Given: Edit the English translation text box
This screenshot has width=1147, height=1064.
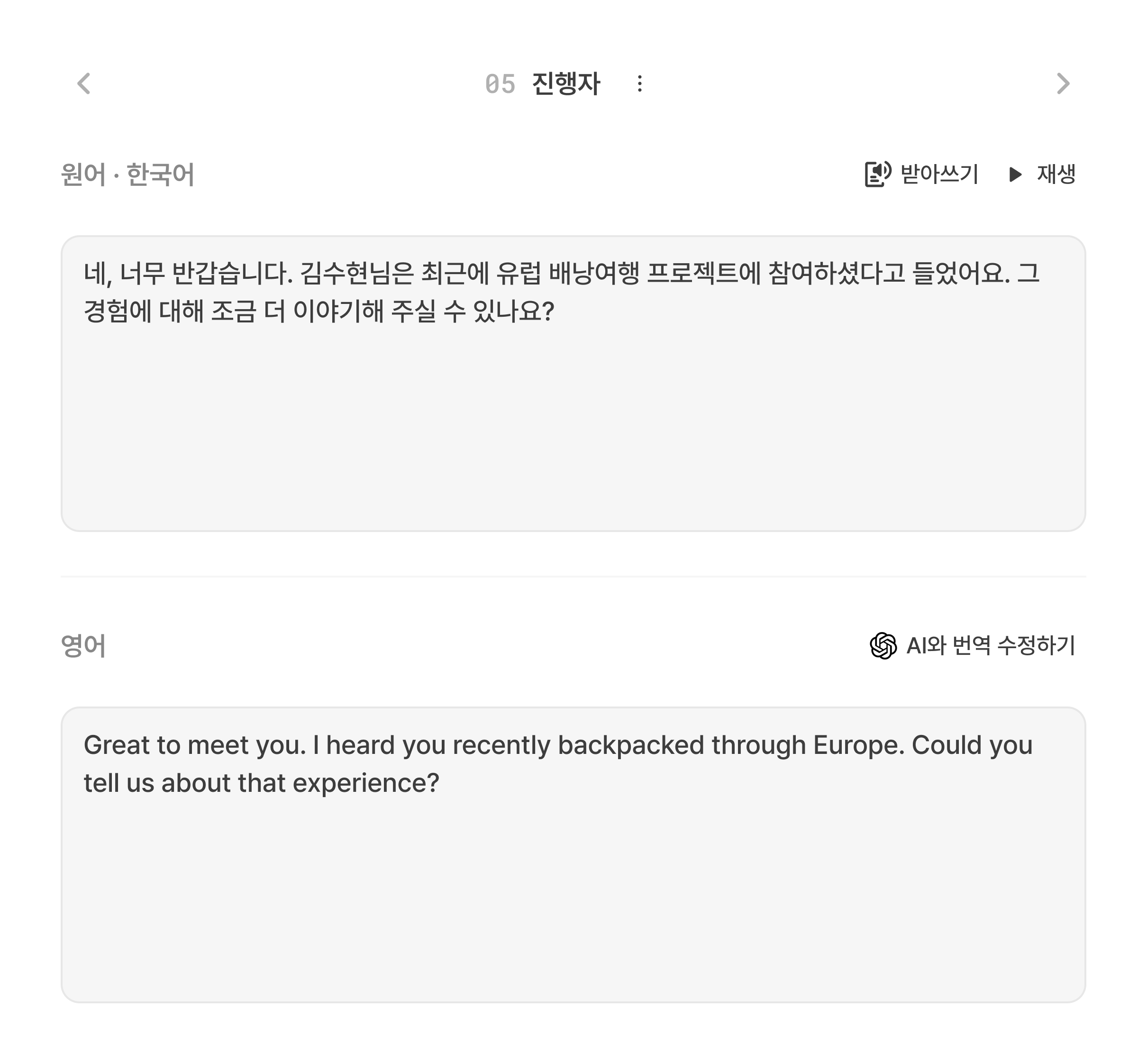Looking at the screenshot, I should [x=573, y=855].
